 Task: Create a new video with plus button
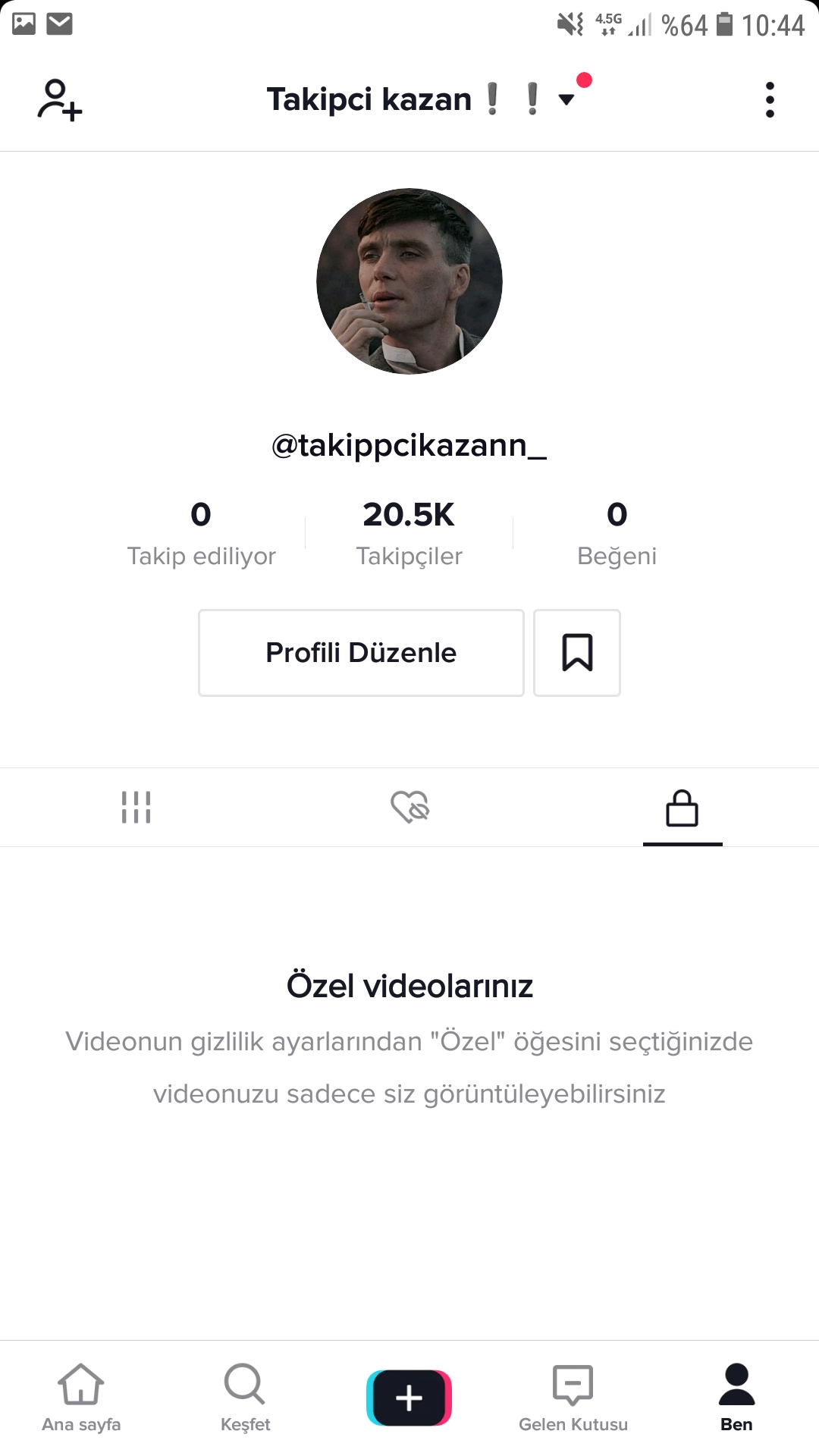[409, 1398]
